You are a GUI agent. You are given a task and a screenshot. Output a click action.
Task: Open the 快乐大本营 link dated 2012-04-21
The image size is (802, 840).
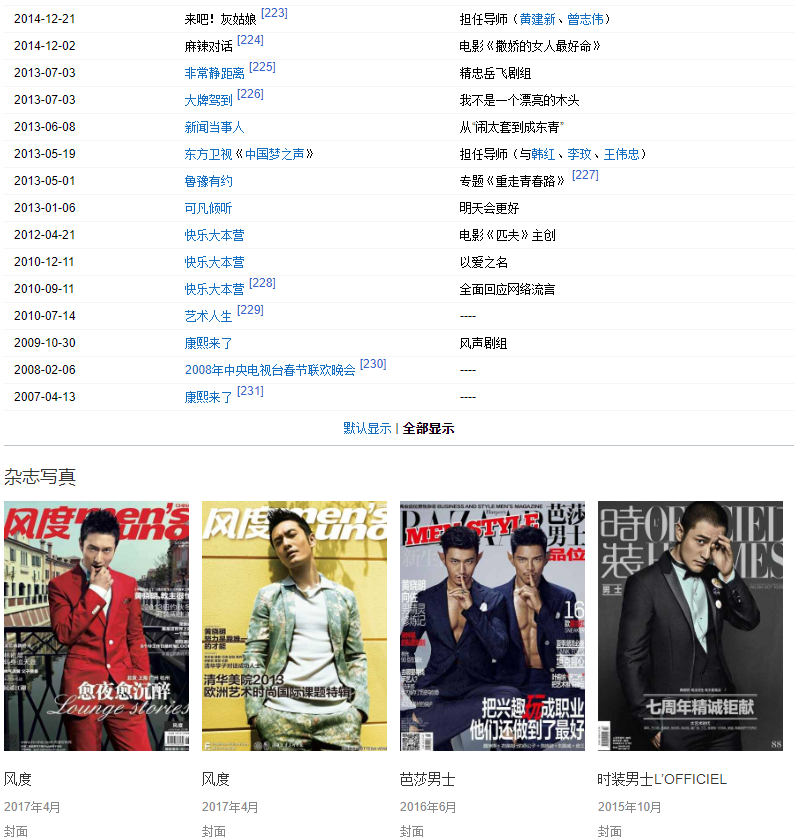(214, 236)
